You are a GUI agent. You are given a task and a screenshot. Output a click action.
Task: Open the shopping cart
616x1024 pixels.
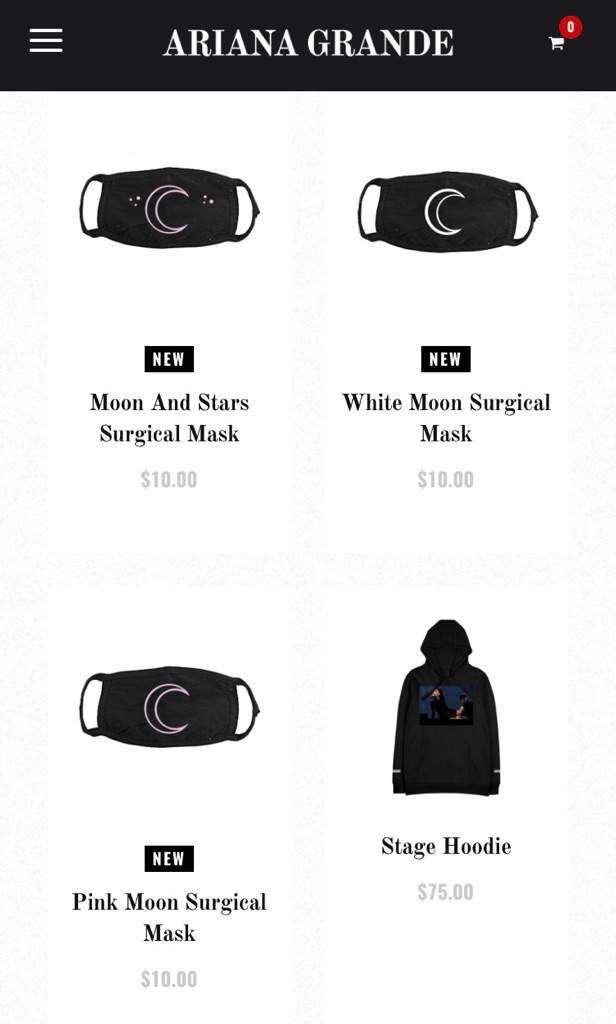click(557, 43)
